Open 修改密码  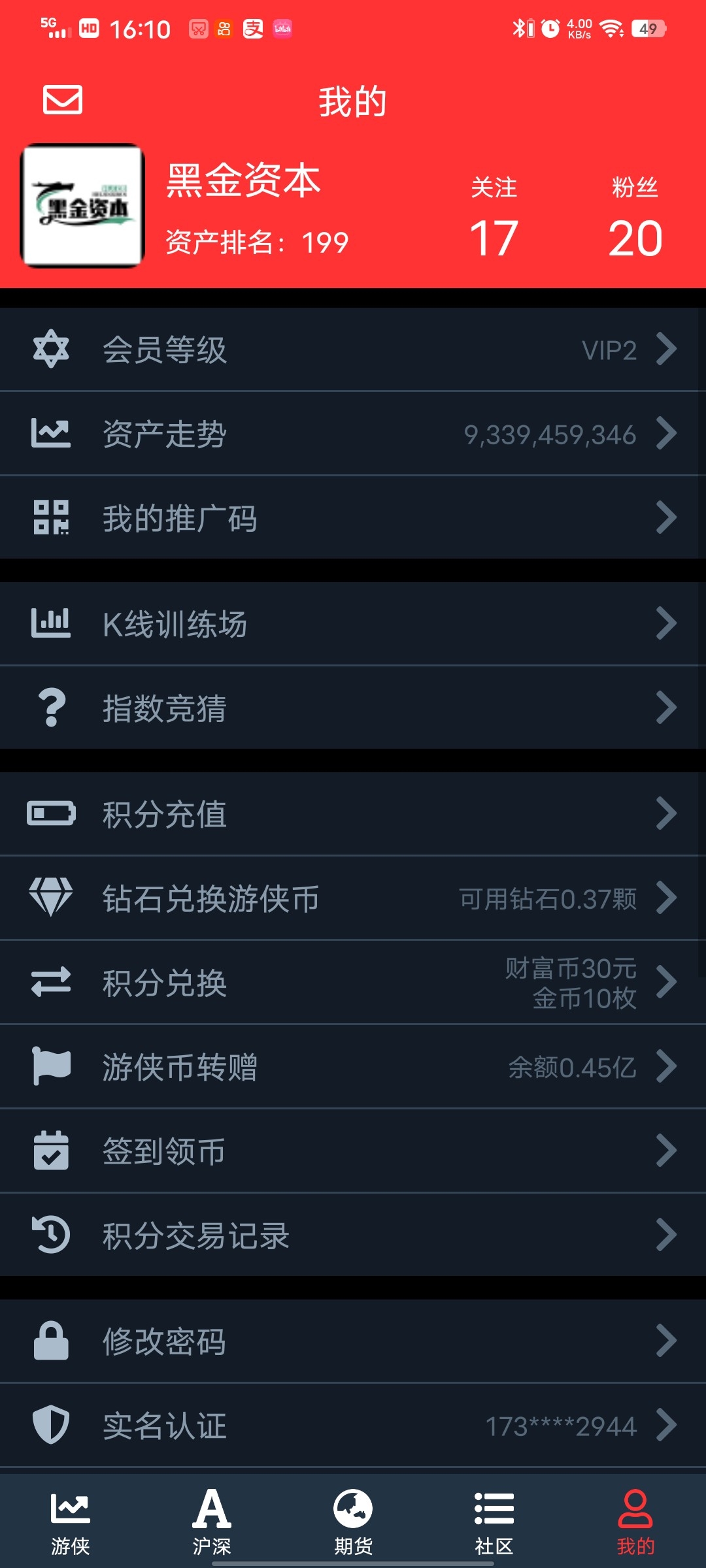click(x=353, y=1341)
